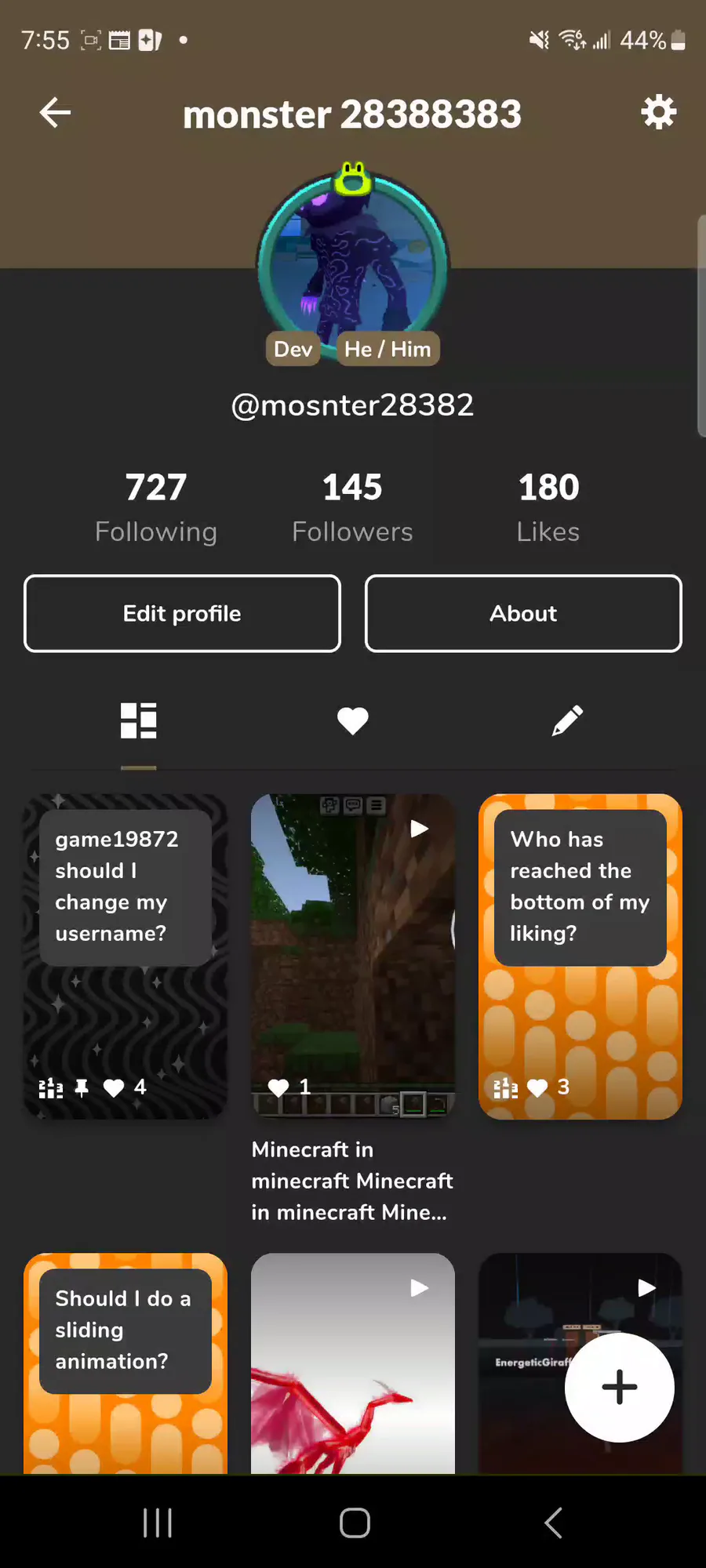Screen dimensions: 706x1568
Task: Go back using the top arrow
Action: click(x=55, y=113)
